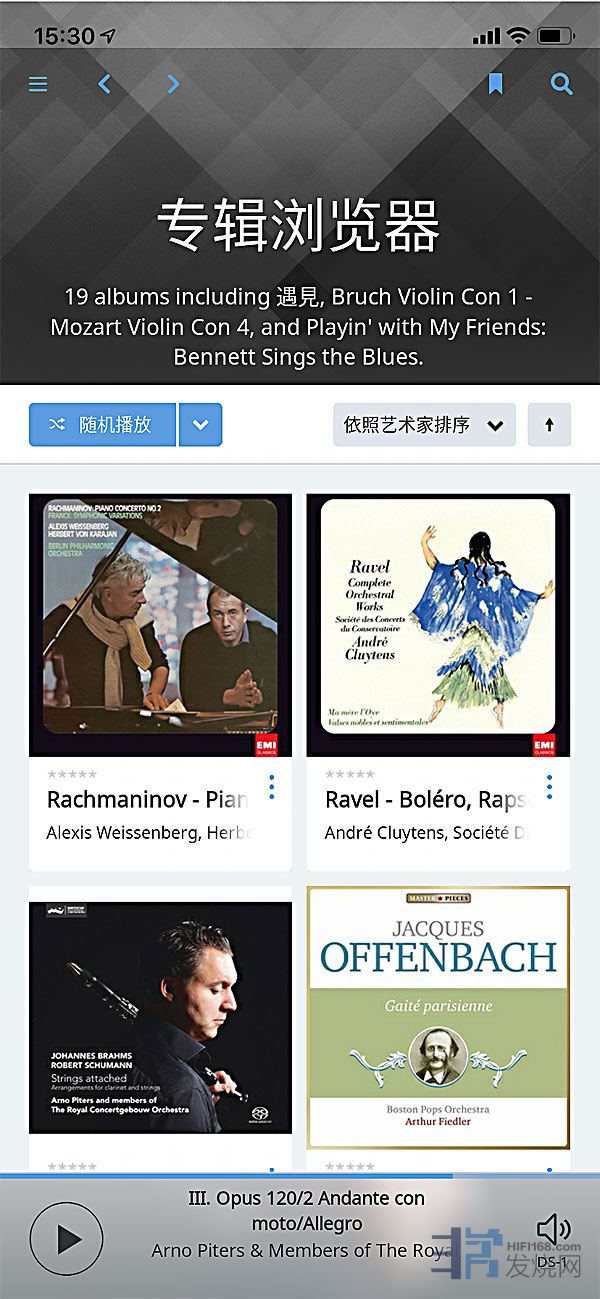Open the Offenbach Gaité parisienne album
This screenshot has width=600, height=1299.
pos(438,1017)
